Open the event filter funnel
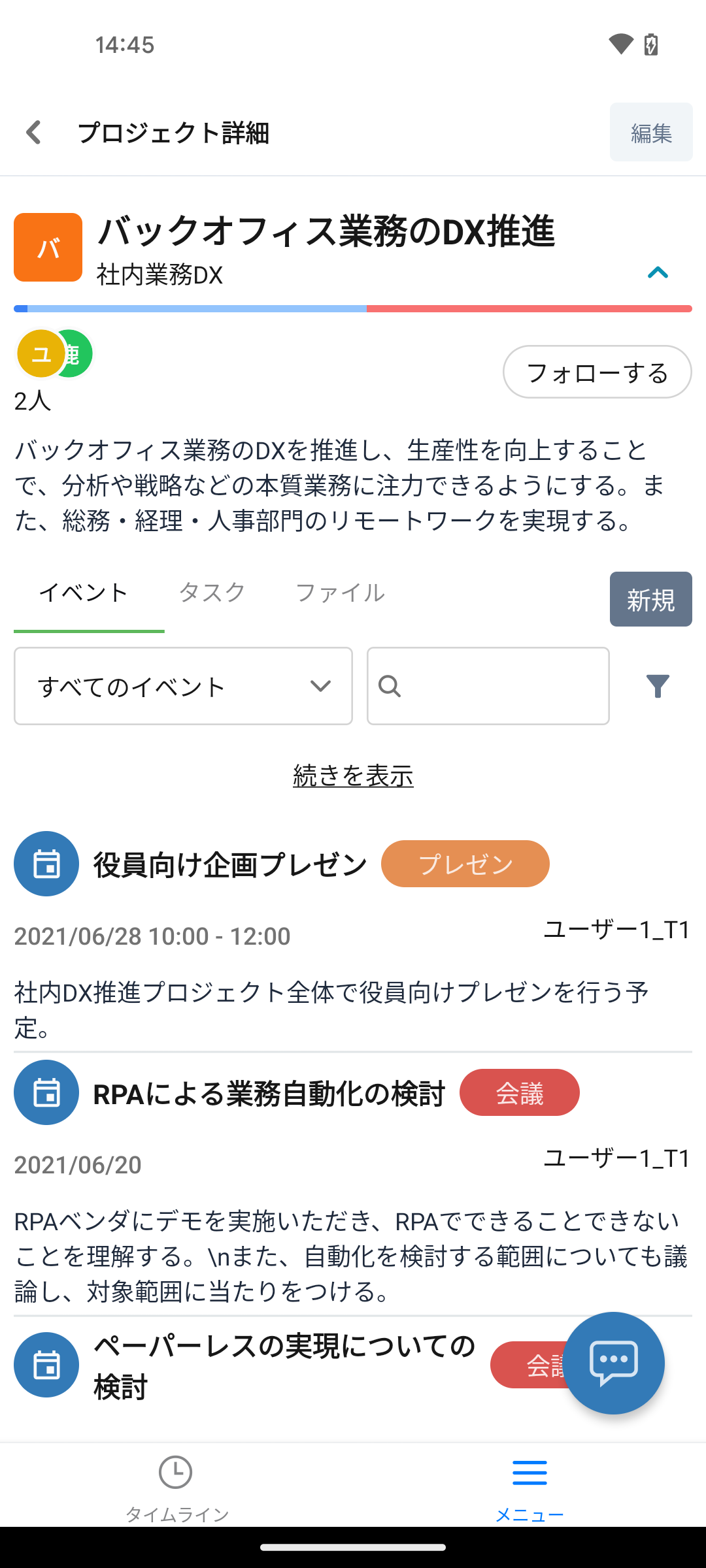The height and width of the screenshot is (1568, 706). (658, 686)
